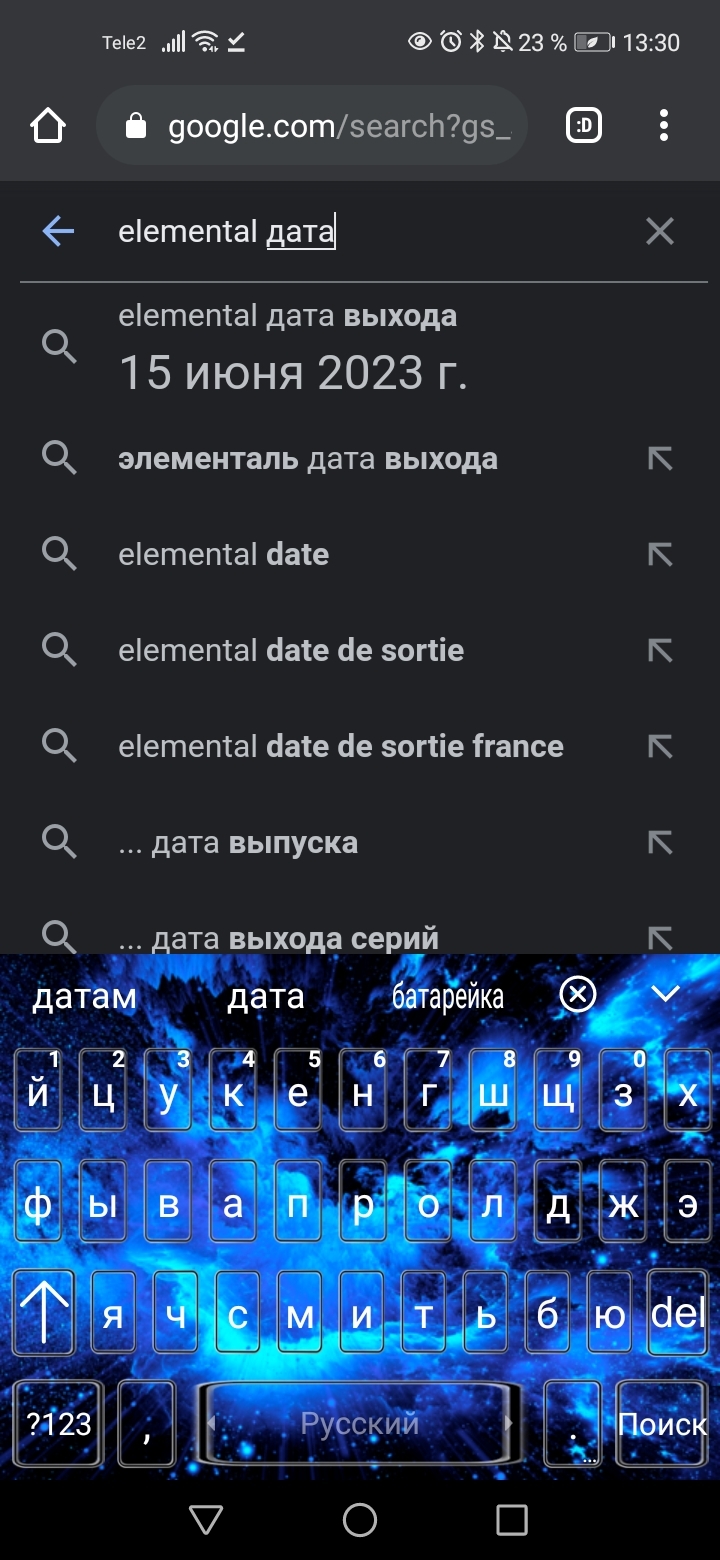Collapse the keyboard suggestion bar
This screenshot has width=720, height=1560.
(665, 994)
